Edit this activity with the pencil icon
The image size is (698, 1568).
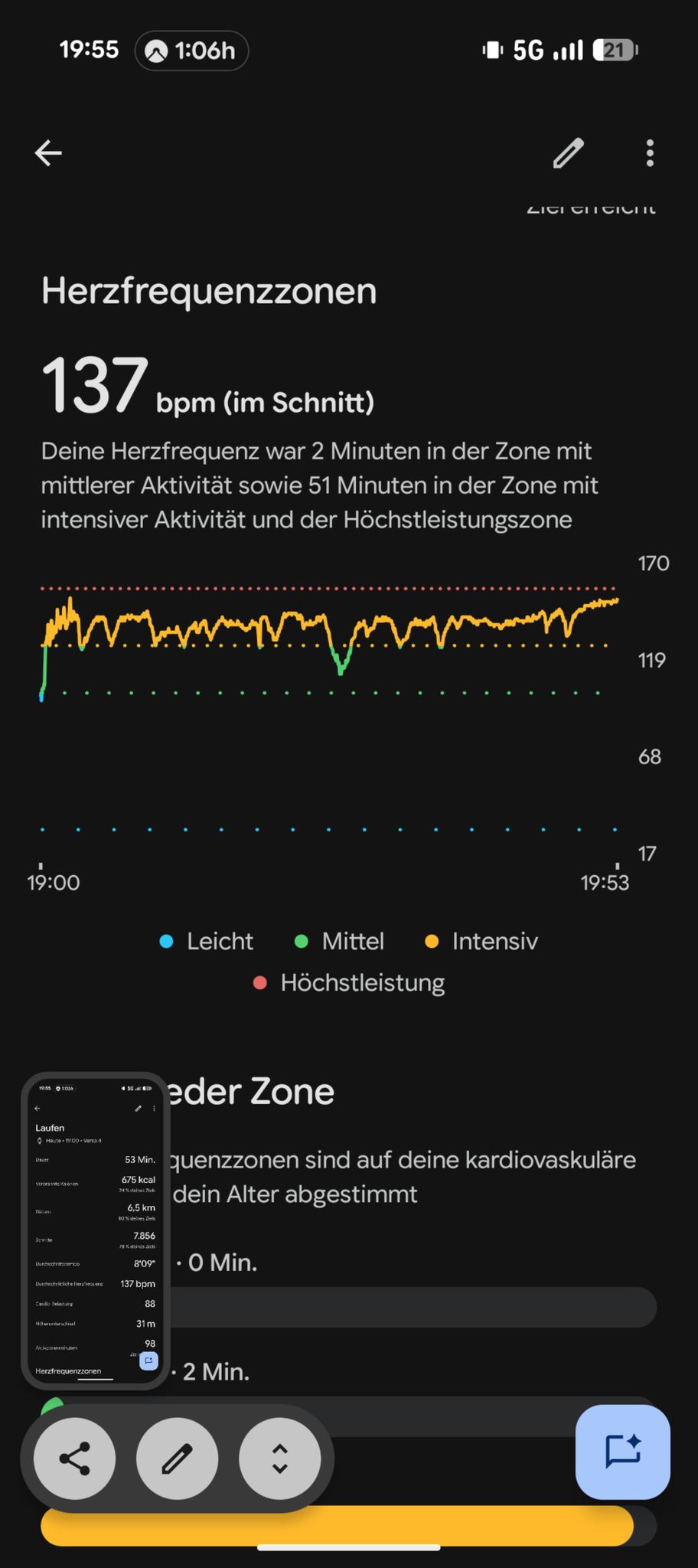(x=569, y=153)
